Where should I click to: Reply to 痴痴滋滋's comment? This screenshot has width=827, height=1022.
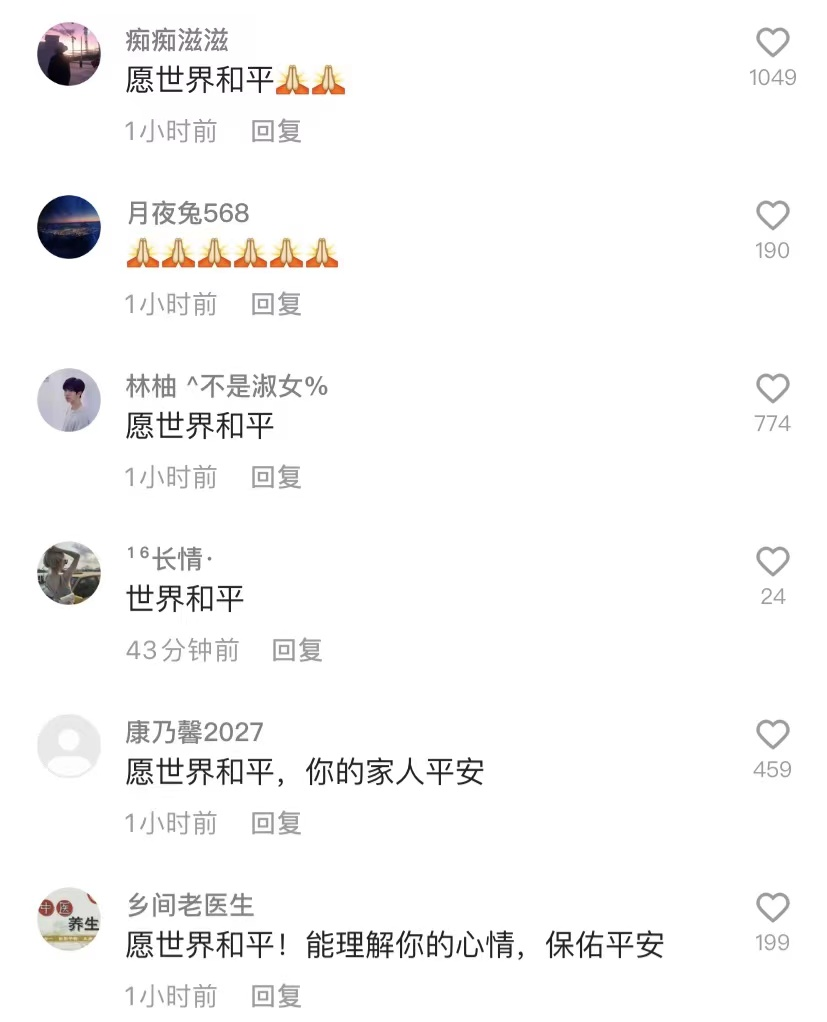276,131
